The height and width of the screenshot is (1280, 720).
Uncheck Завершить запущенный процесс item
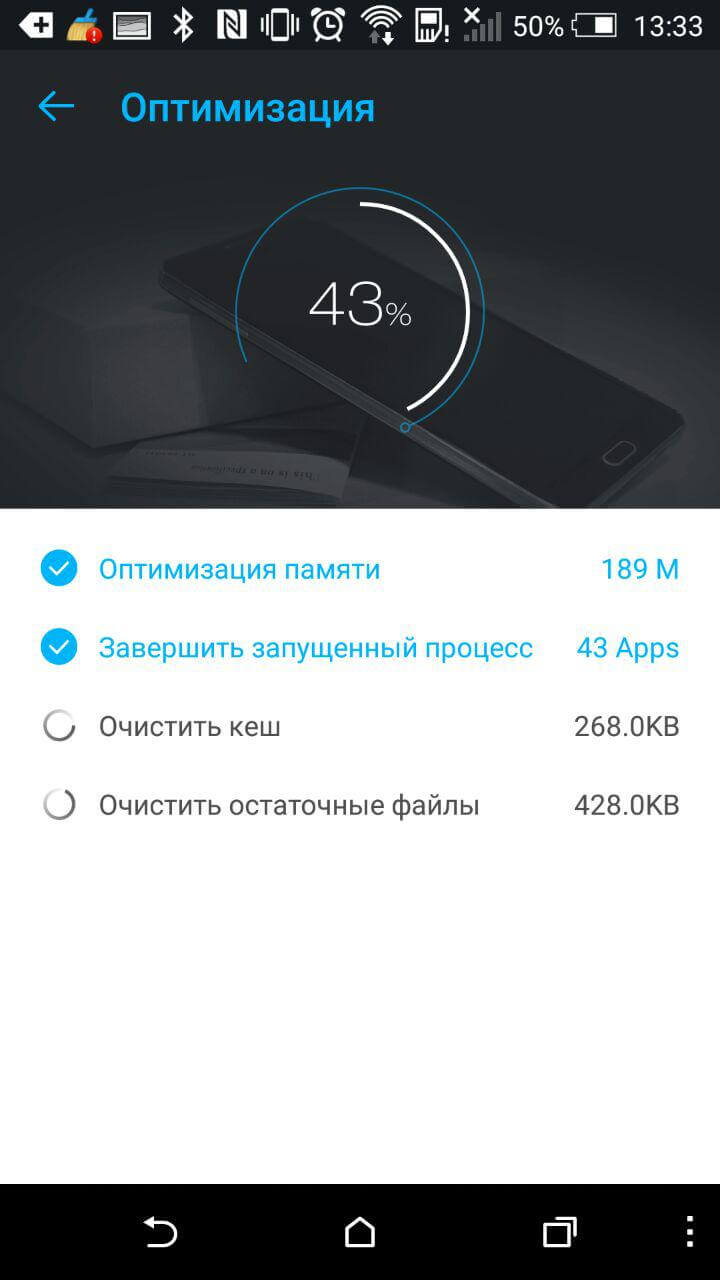tap(58, 647)
